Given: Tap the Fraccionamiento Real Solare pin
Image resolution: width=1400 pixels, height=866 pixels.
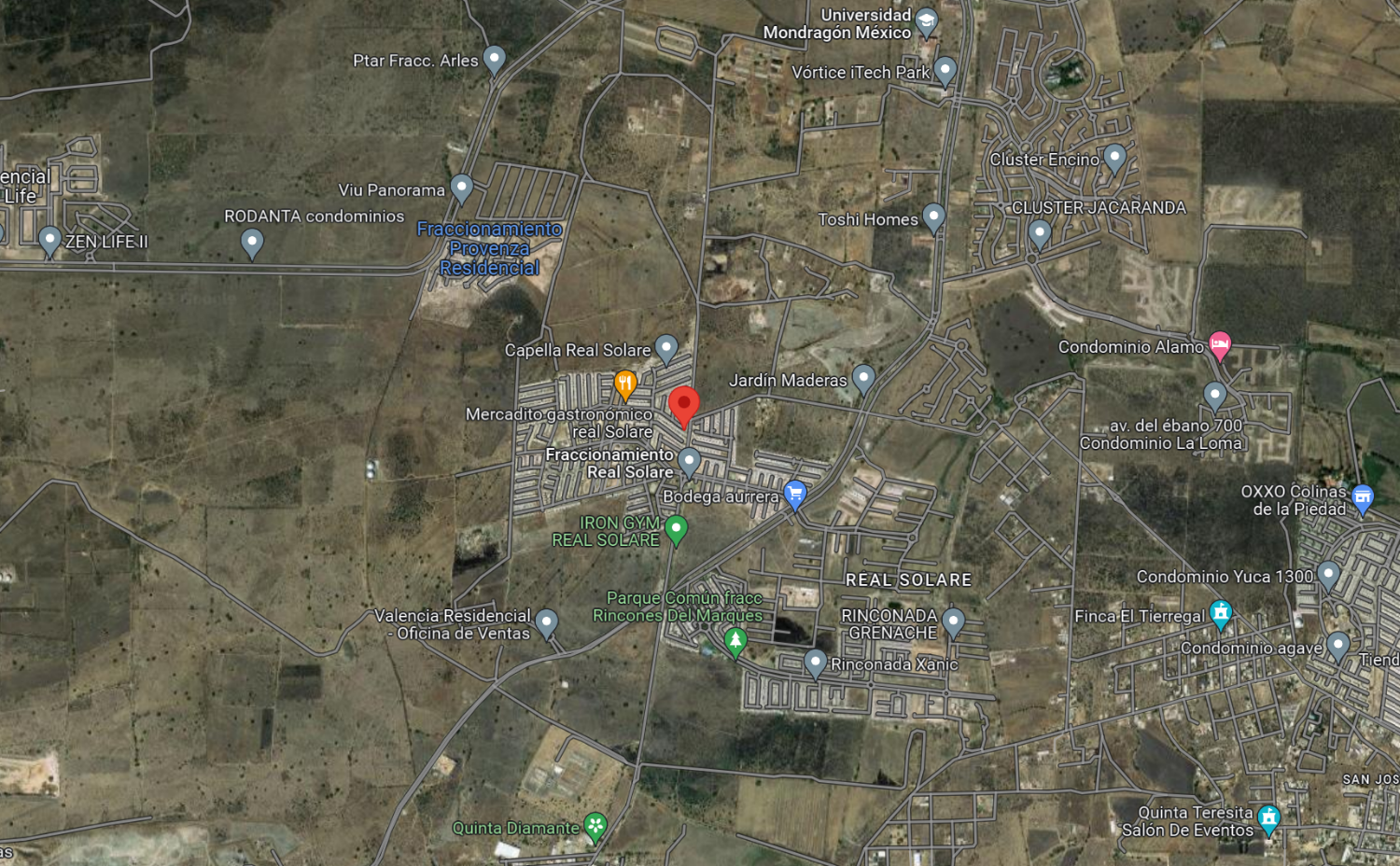Looking at the screenshot, I should tap(689, 462).
